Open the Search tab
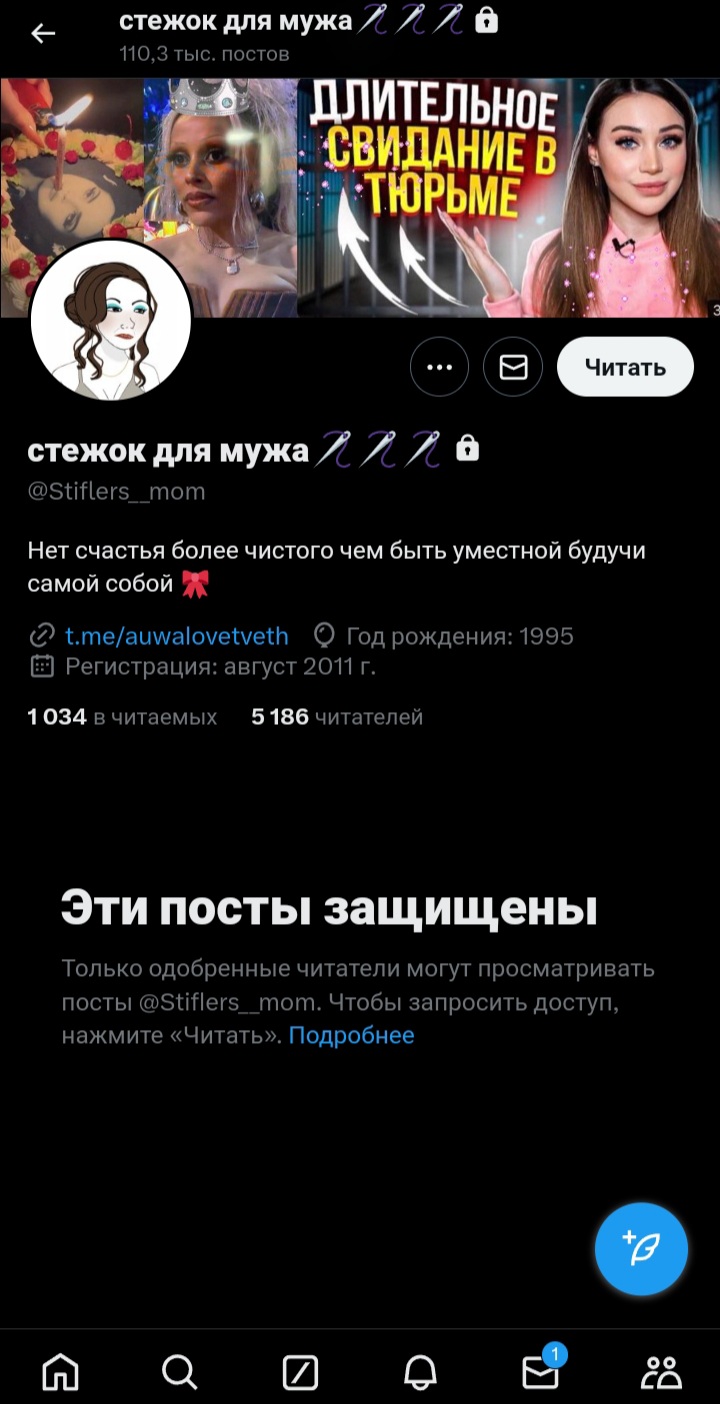This screenshot has height=1404, width=720. [x=180, y=1372]
